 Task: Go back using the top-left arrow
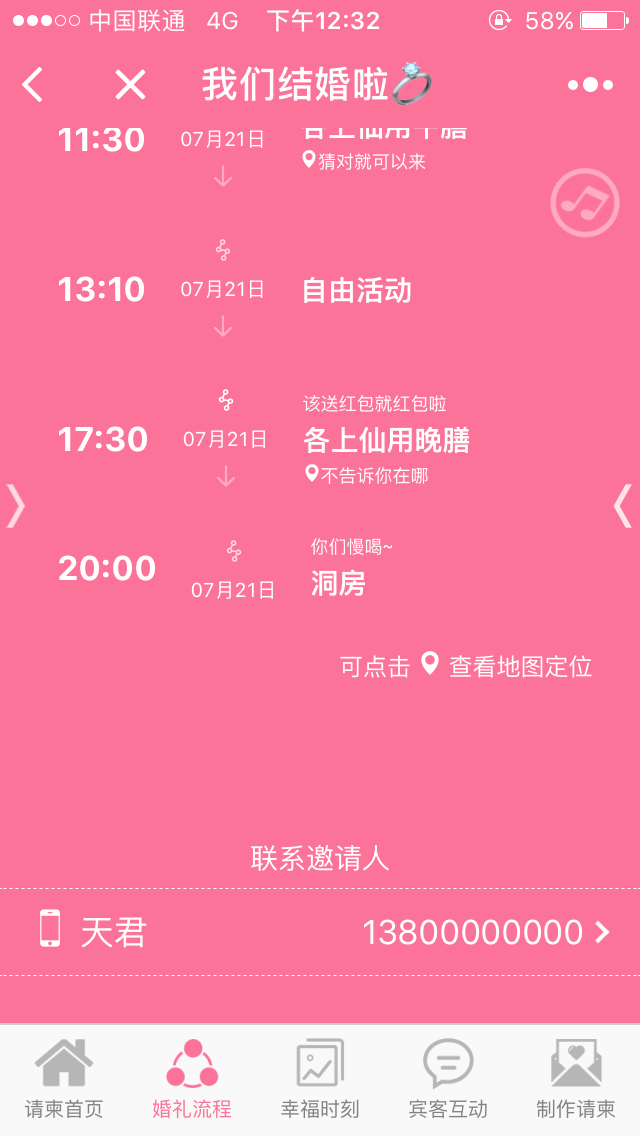pyautogui.click(x=33, y=85)
